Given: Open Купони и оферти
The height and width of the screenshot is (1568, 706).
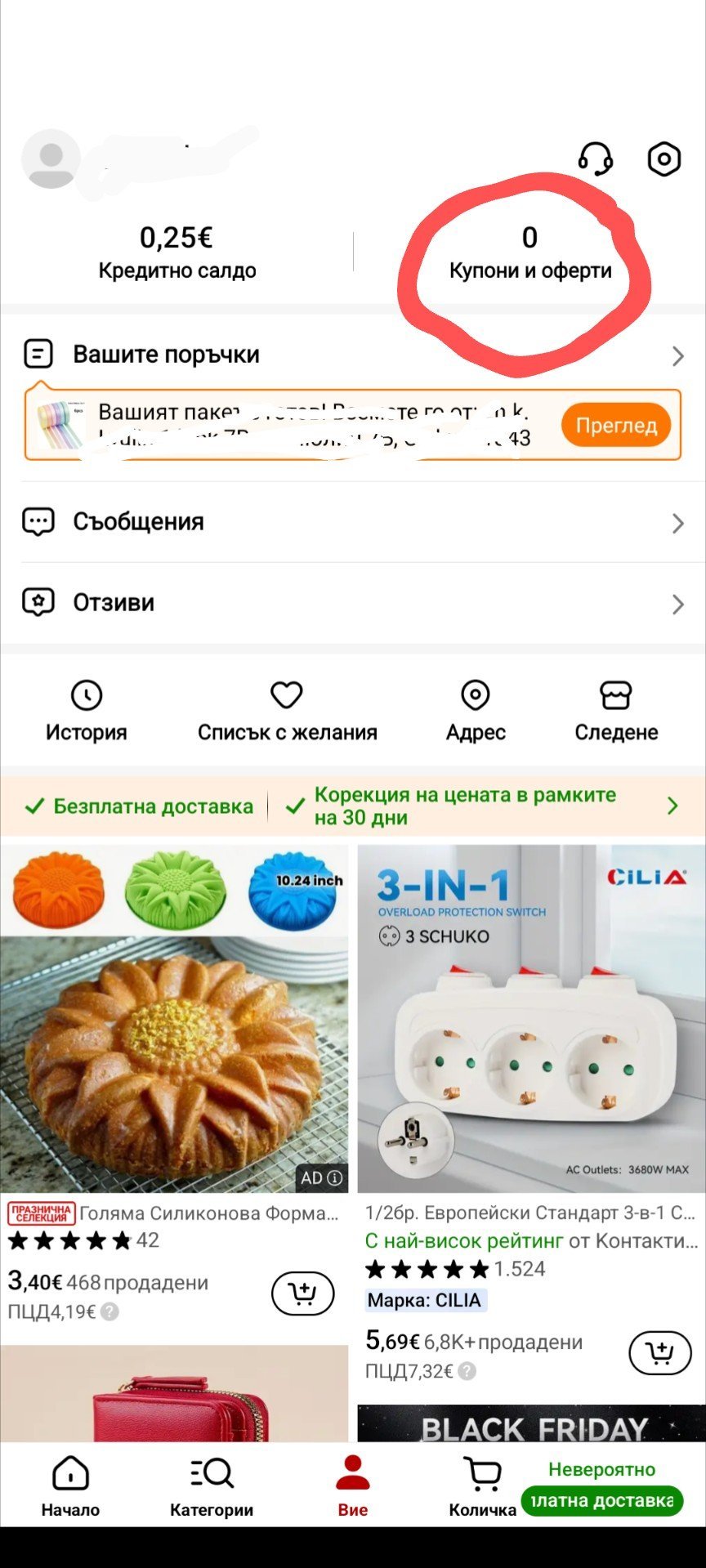Looking at the screenshot, I should click(x=529, y=252).
